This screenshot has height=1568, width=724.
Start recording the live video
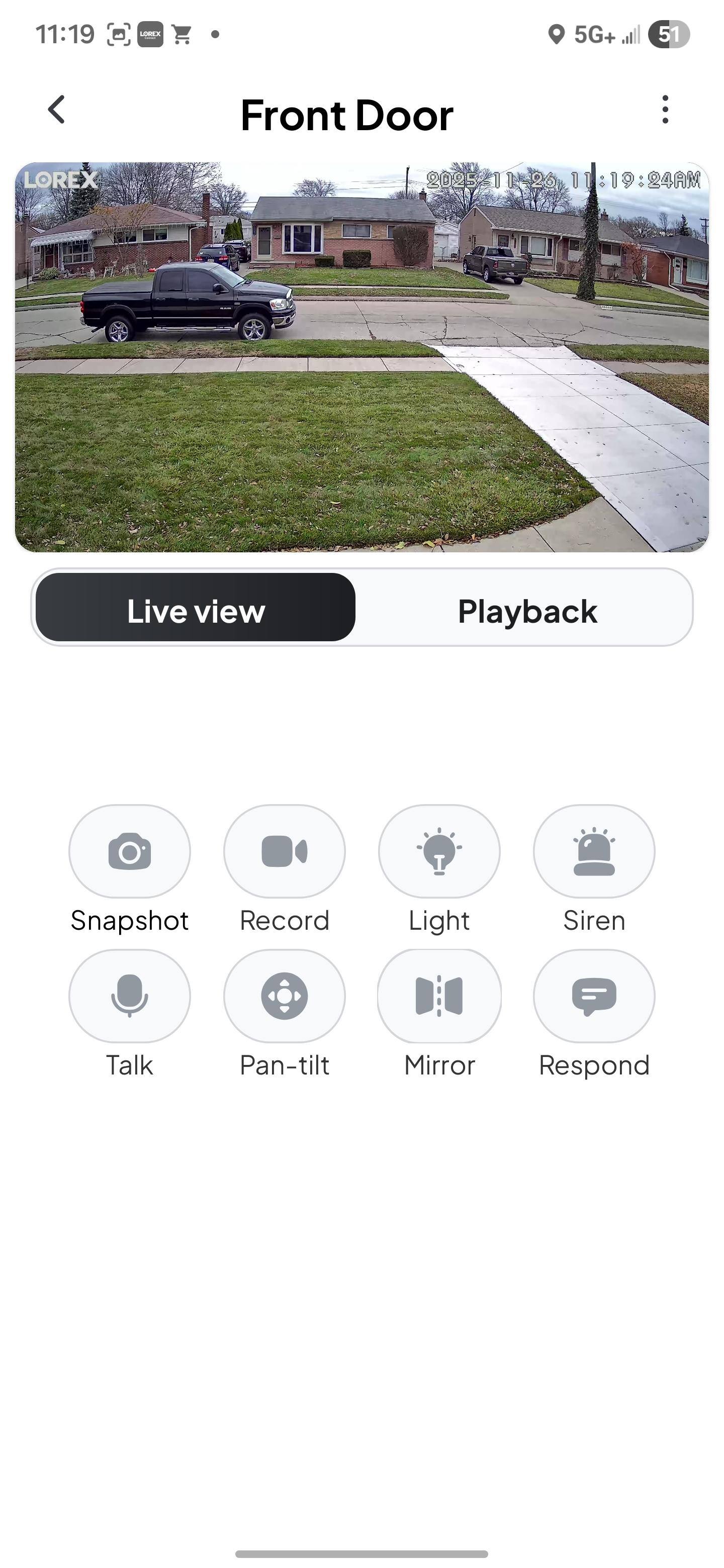[285, 851]
